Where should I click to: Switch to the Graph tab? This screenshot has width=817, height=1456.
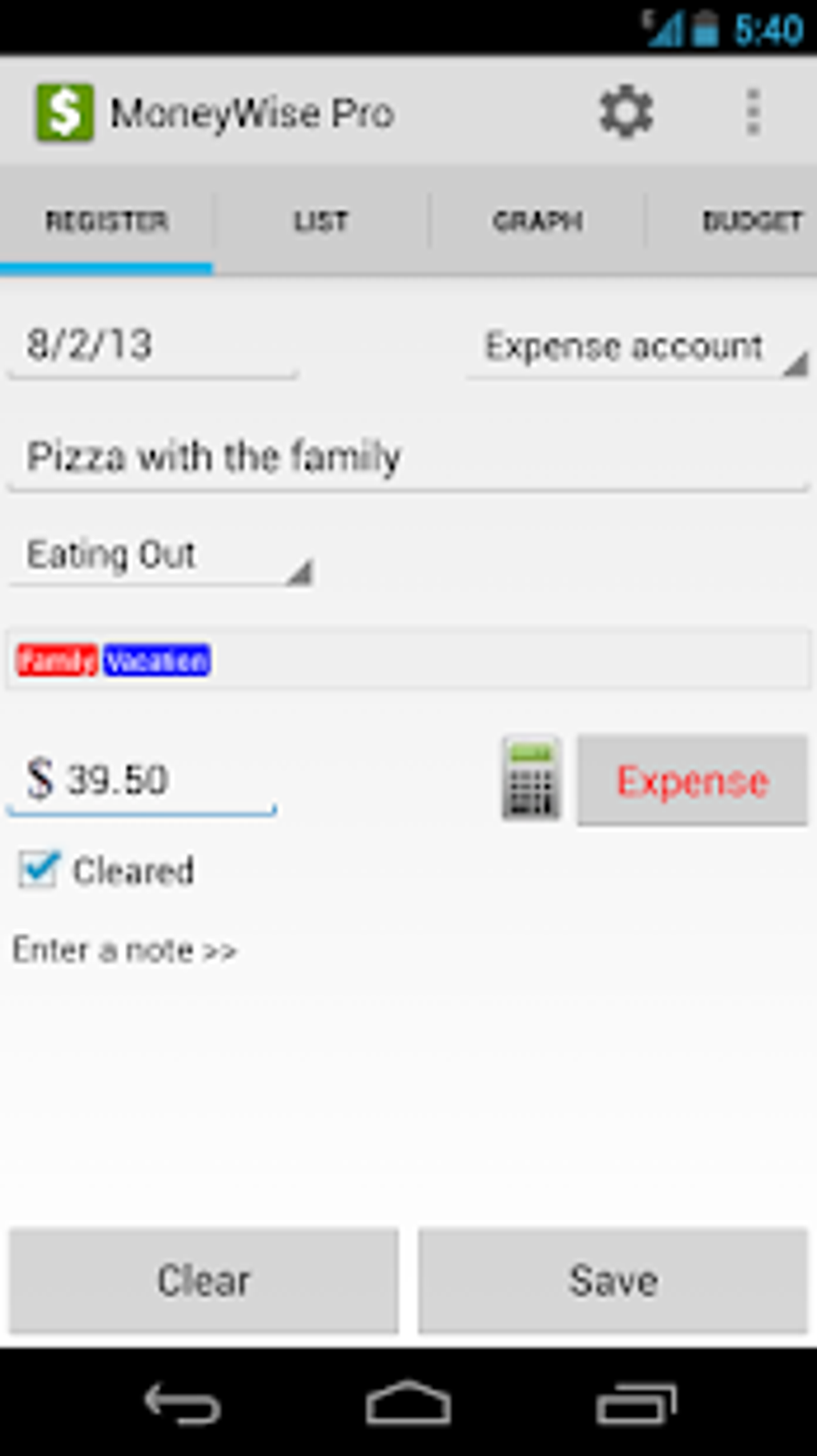(537, 221)
